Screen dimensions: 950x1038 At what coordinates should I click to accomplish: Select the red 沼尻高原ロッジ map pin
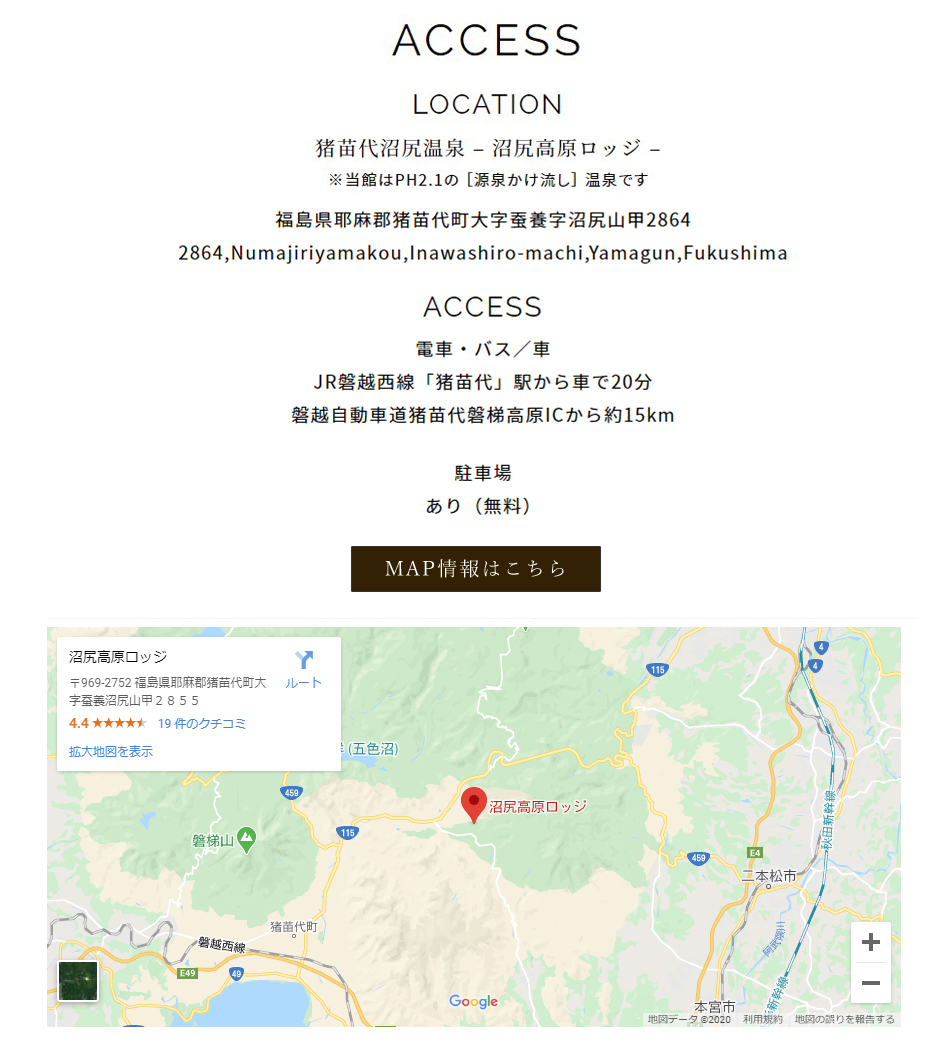(x=474, y=803)
